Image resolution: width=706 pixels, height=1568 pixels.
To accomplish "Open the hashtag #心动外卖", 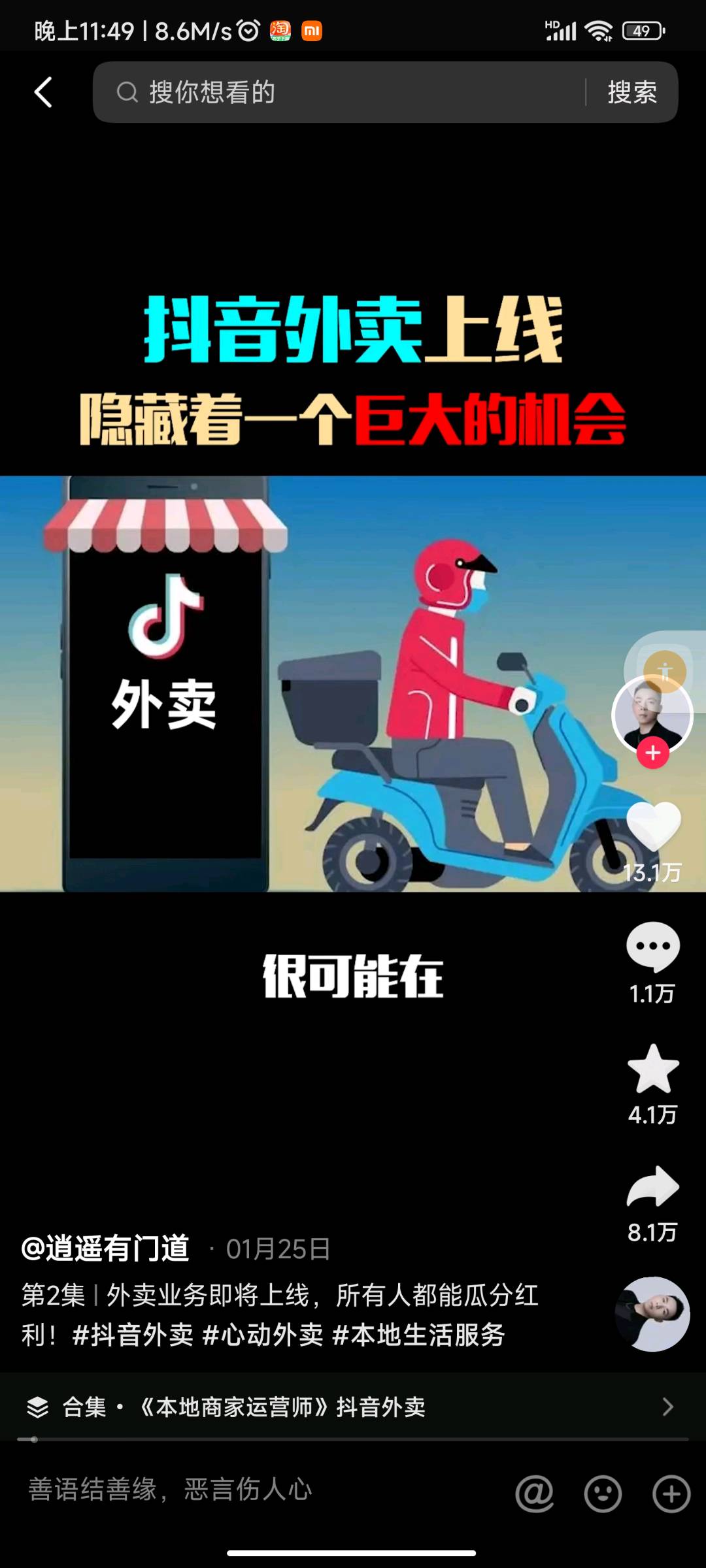I will point(263,1335).
